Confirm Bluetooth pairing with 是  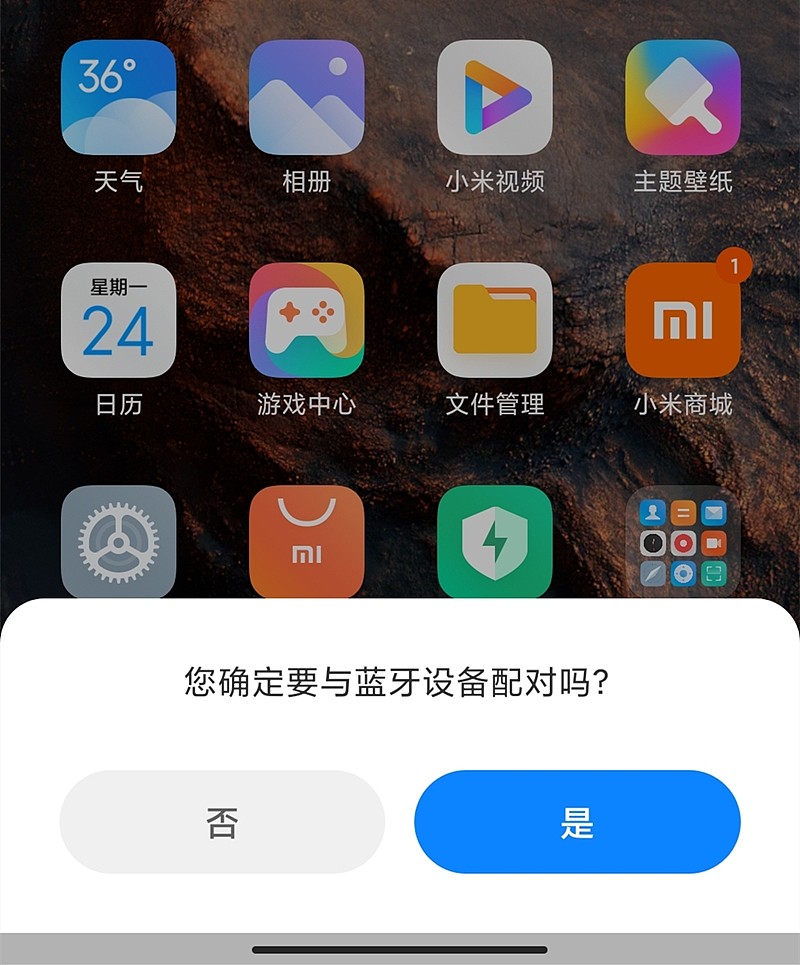pos(577,822)
